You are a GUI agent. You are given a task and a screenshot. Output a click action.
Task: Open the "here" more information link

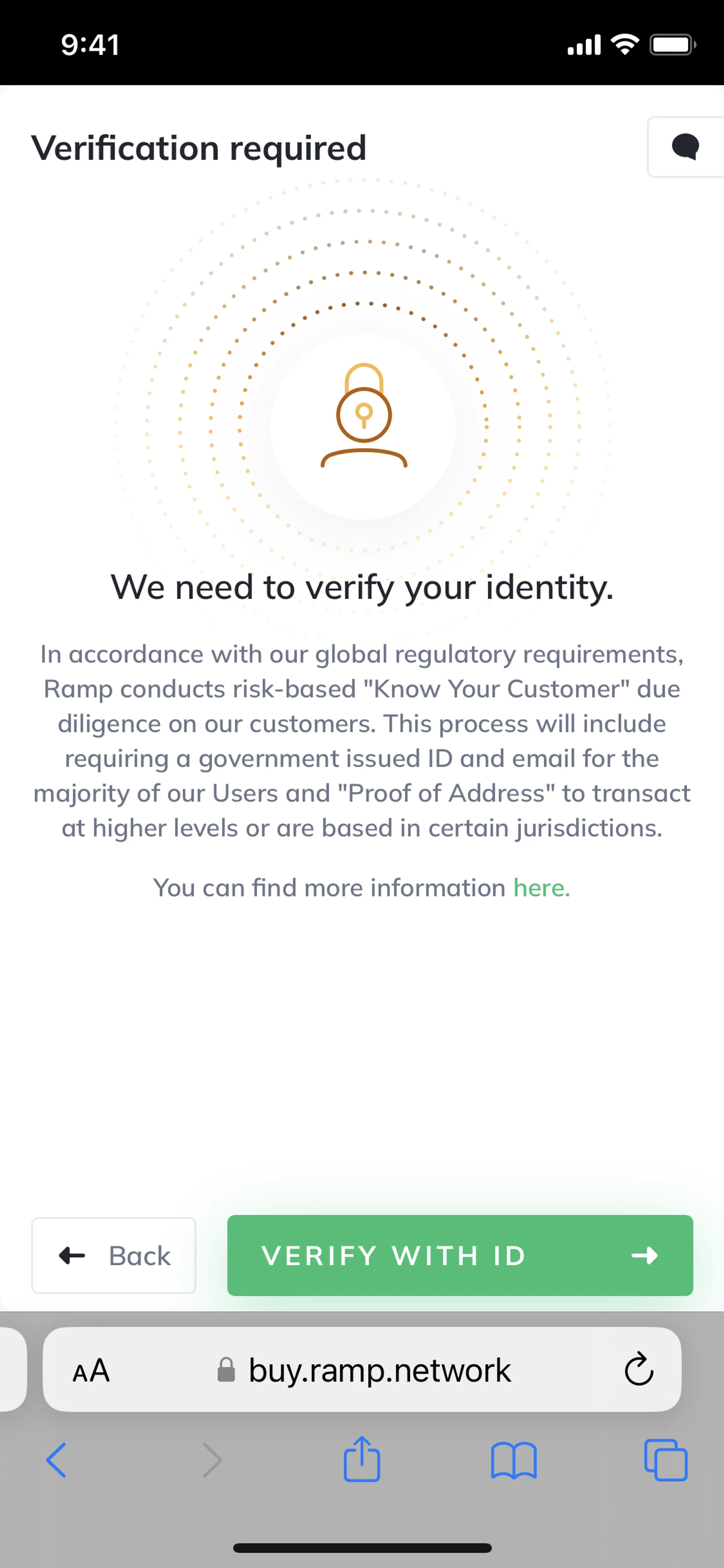(541, 888)
